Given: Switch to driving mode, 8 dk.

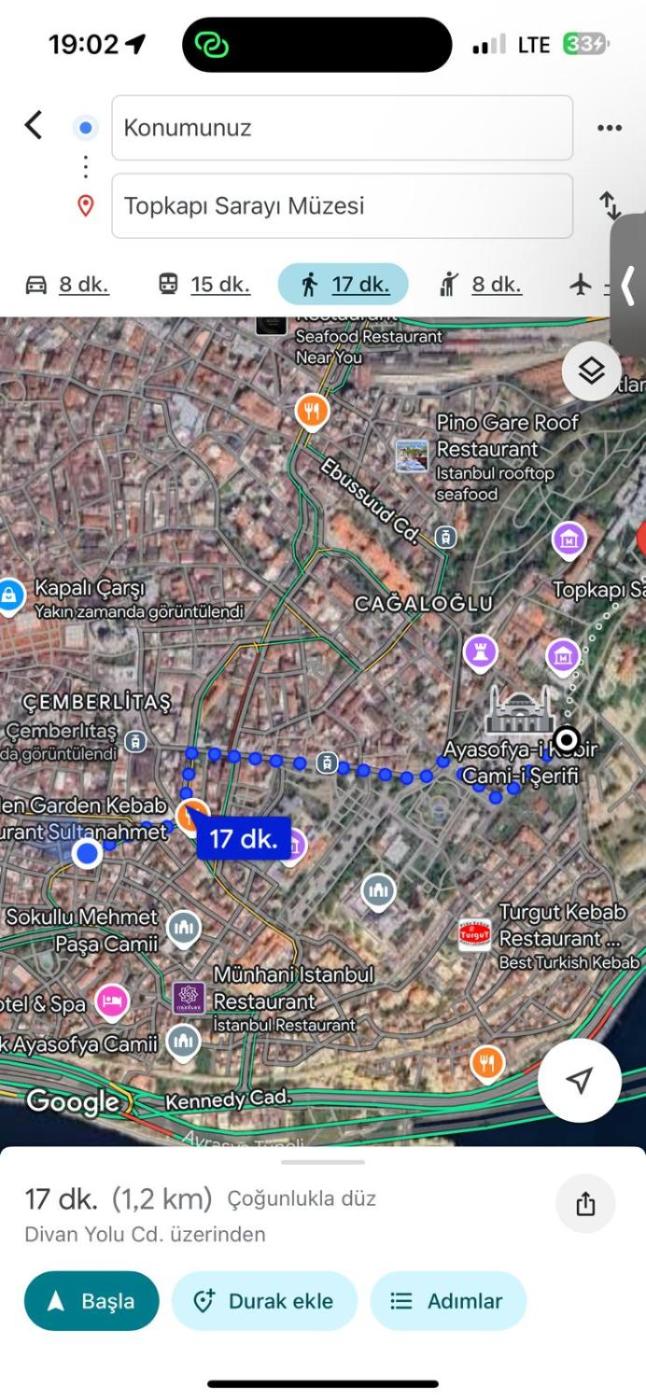Looking at the screenshot, I should 67,285.
